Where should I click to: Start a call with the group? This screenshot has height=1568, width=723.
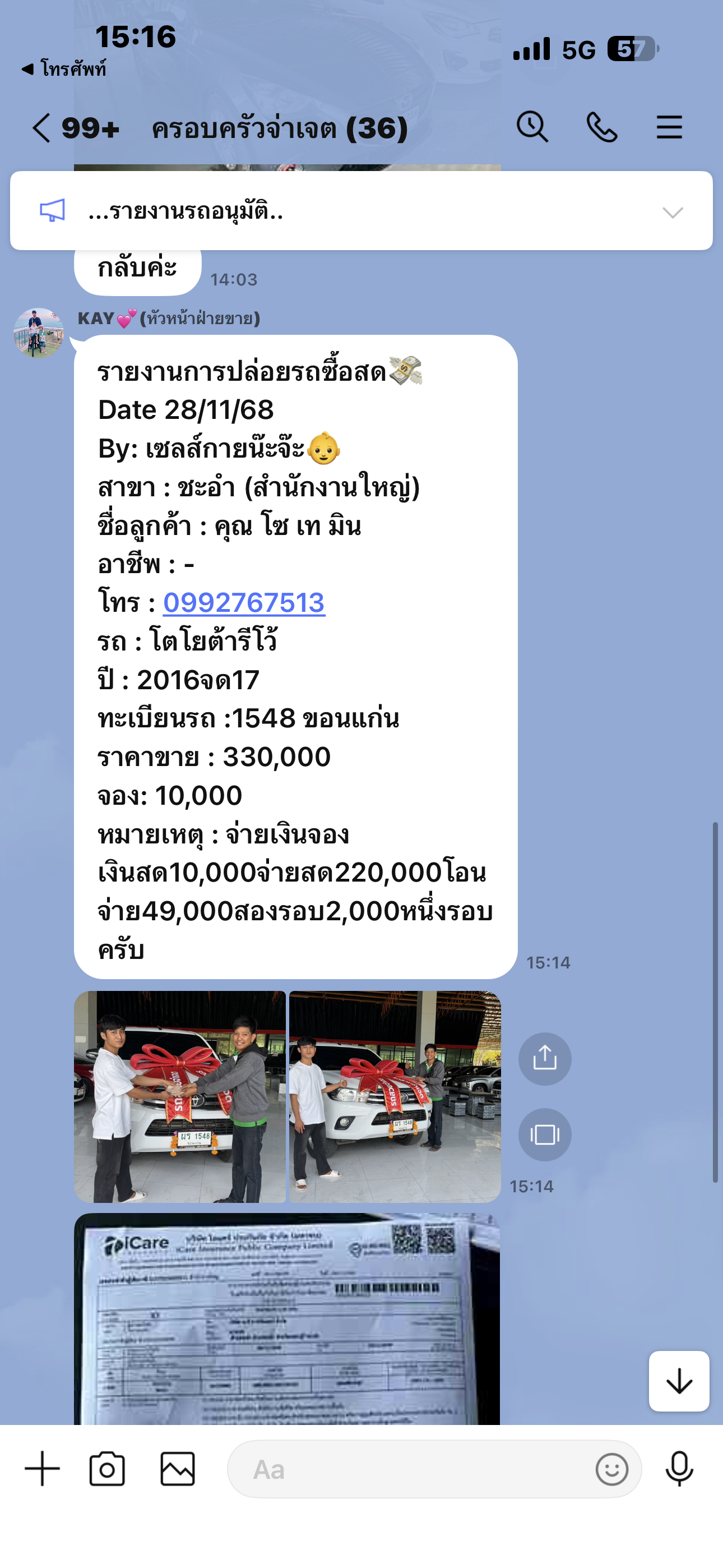coord(601,127)
